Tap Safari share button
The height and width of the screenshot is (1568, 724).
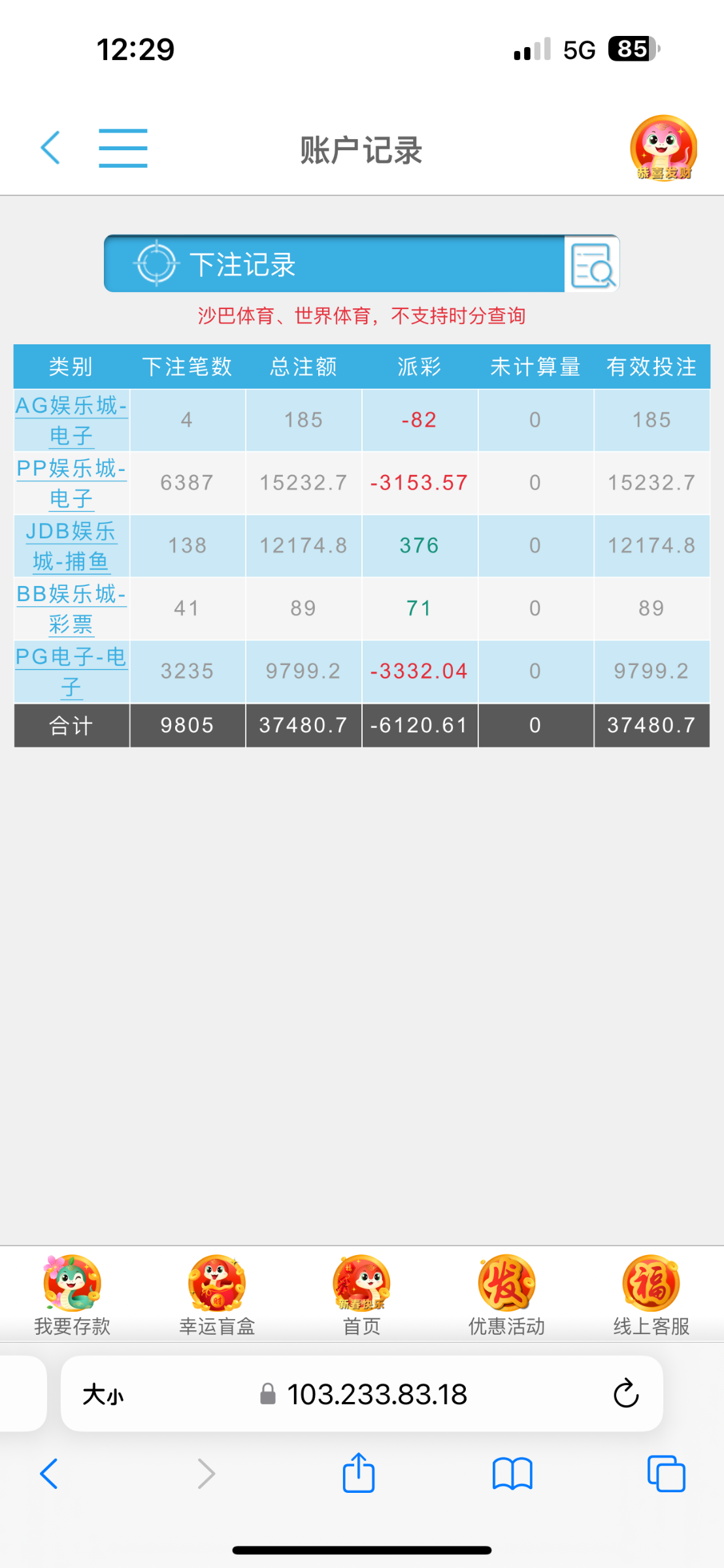click(x=359, y=1473)
